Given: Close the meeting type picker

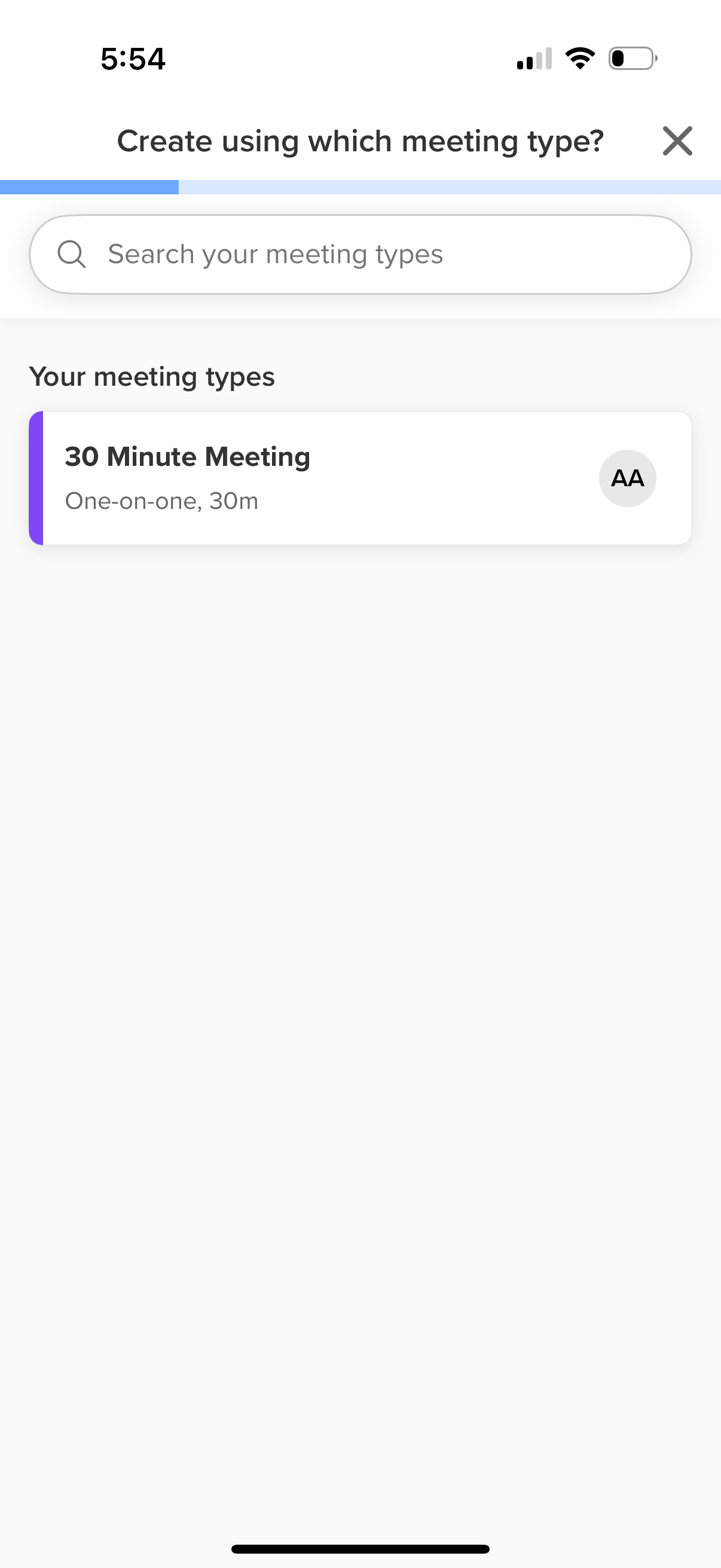Looking at the screenshot, I should click(678, 141).
